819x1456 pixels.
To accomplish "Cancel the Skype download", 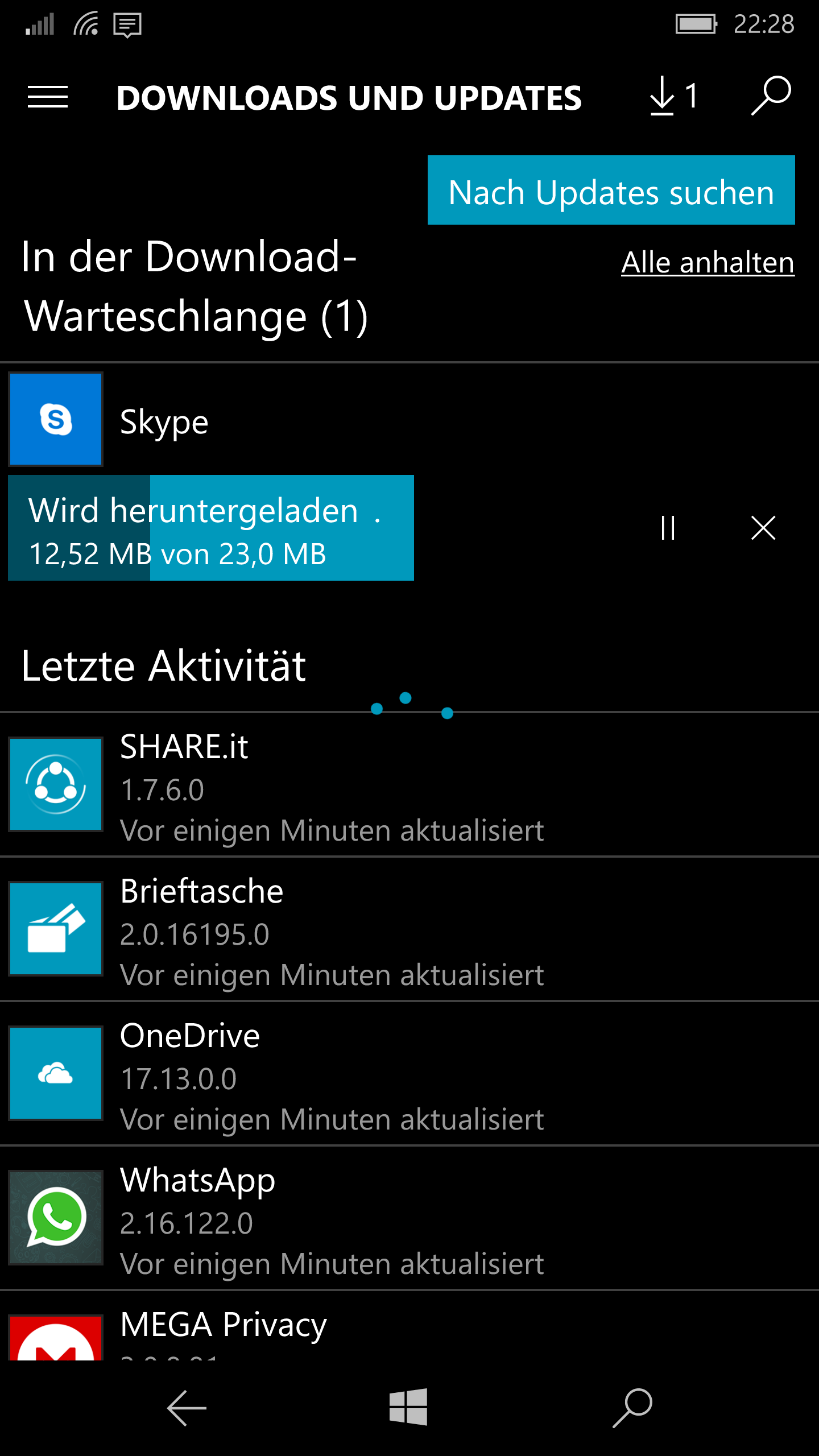I will [763, 528].
